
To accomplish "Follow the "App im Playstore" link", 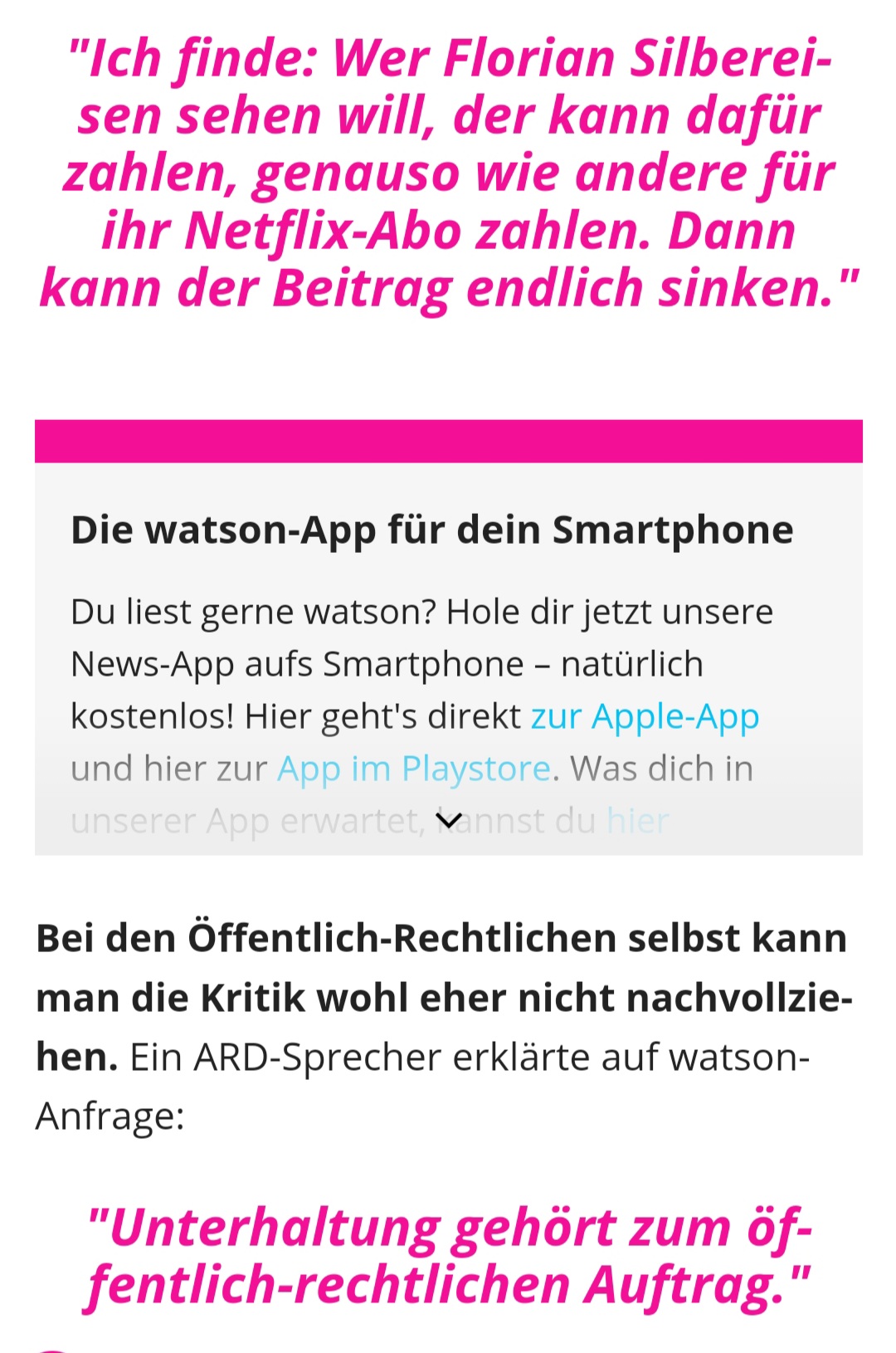I will coord(413,769).
